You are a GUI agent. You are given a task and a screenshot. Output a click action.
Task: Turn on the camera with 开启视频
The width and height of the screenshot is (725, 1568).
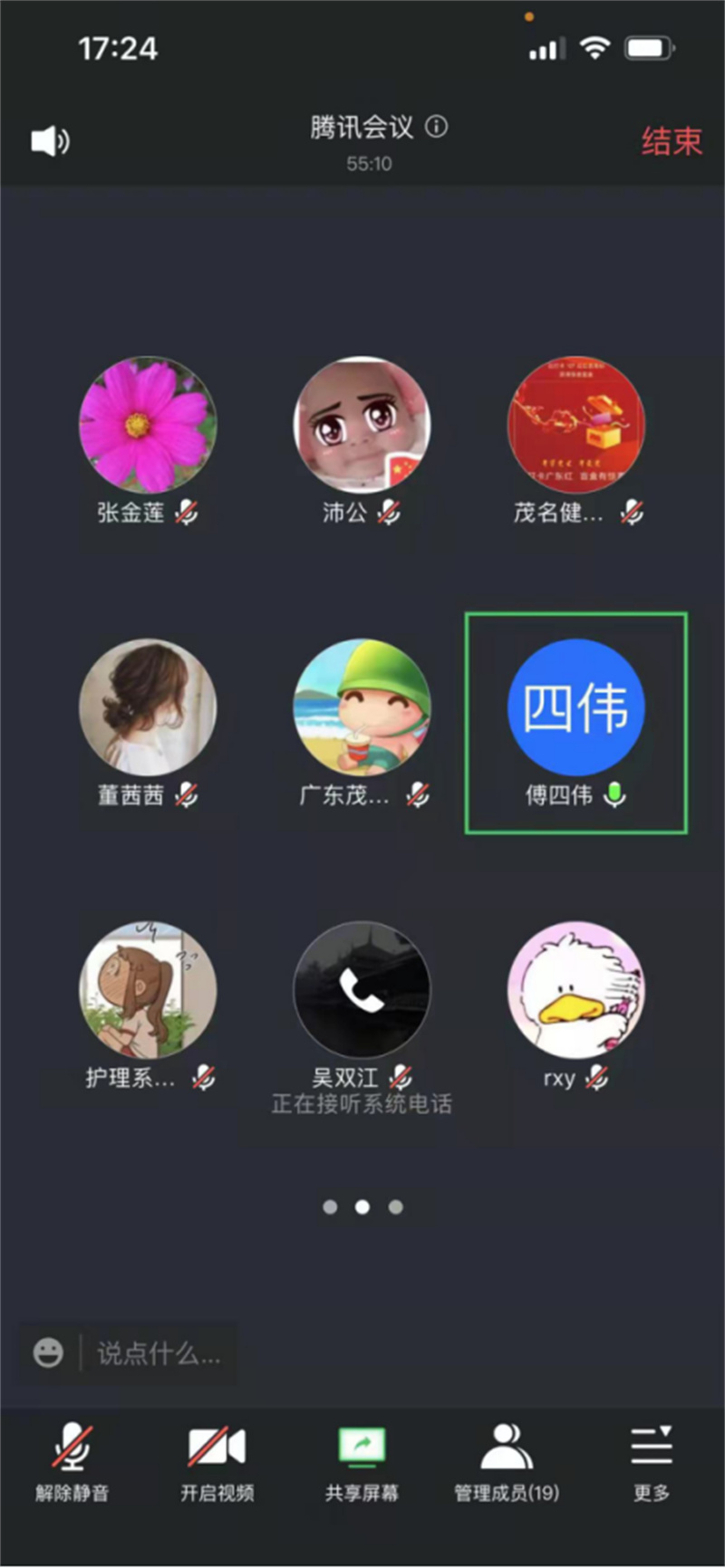(217, 1461)
